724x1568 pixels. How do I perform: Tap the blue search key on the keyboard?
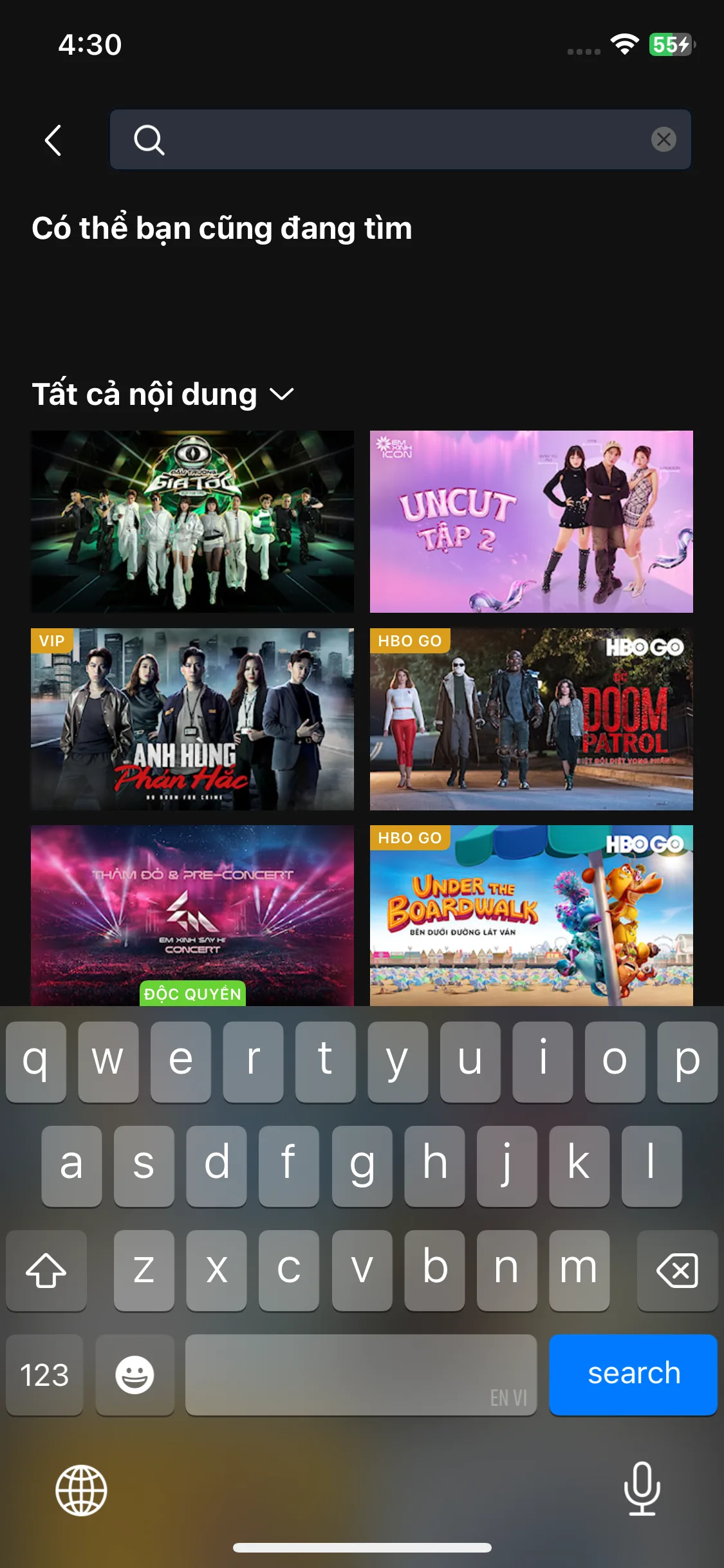(633, 1374)
